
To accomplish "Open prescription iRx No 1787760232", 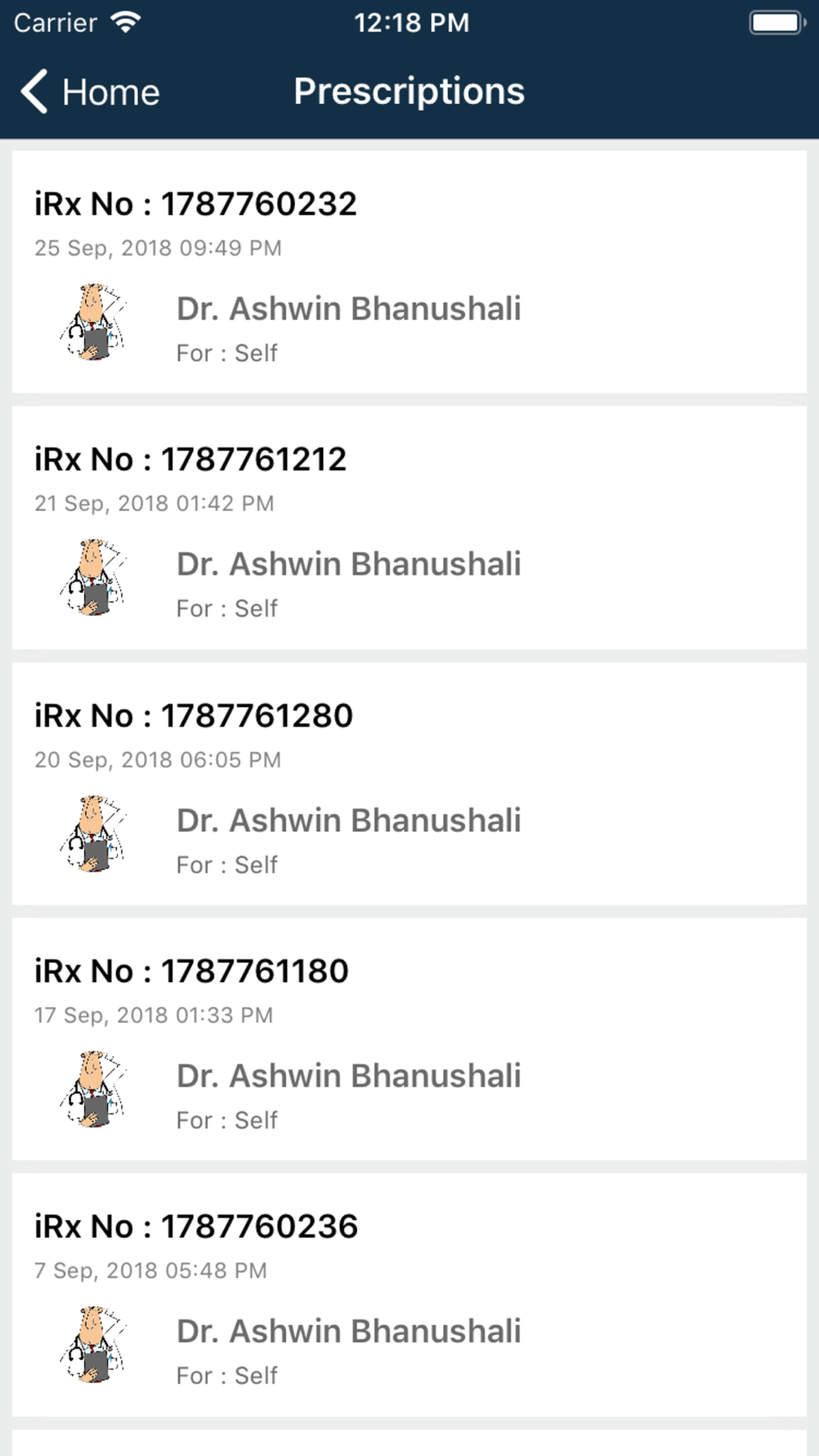I will pos(409,272).
